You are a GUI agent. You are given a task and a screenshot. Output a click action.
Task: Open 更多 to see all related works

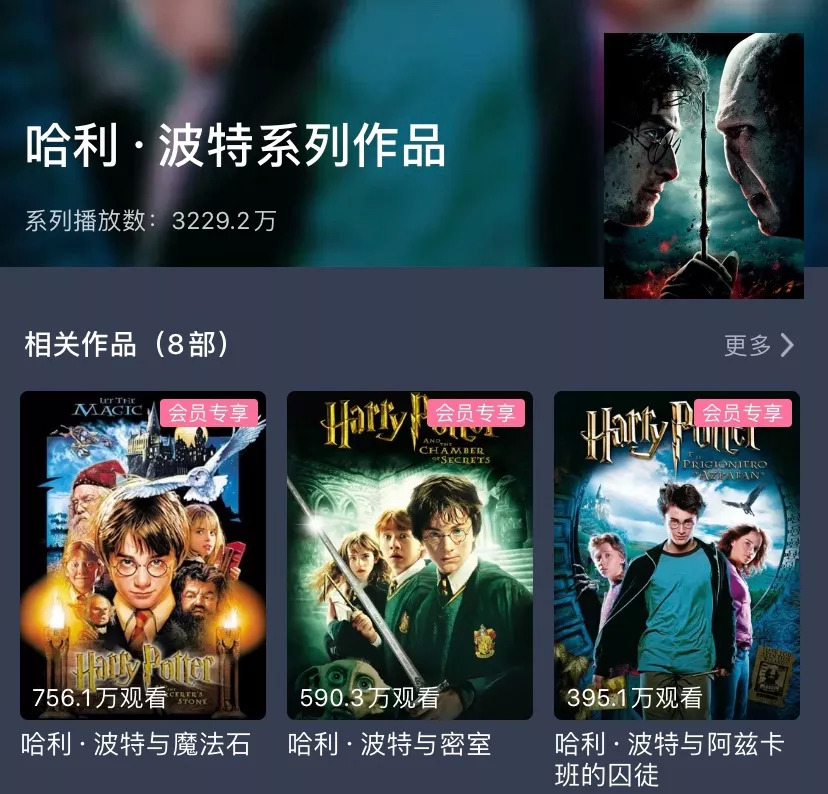pos(758,346)
